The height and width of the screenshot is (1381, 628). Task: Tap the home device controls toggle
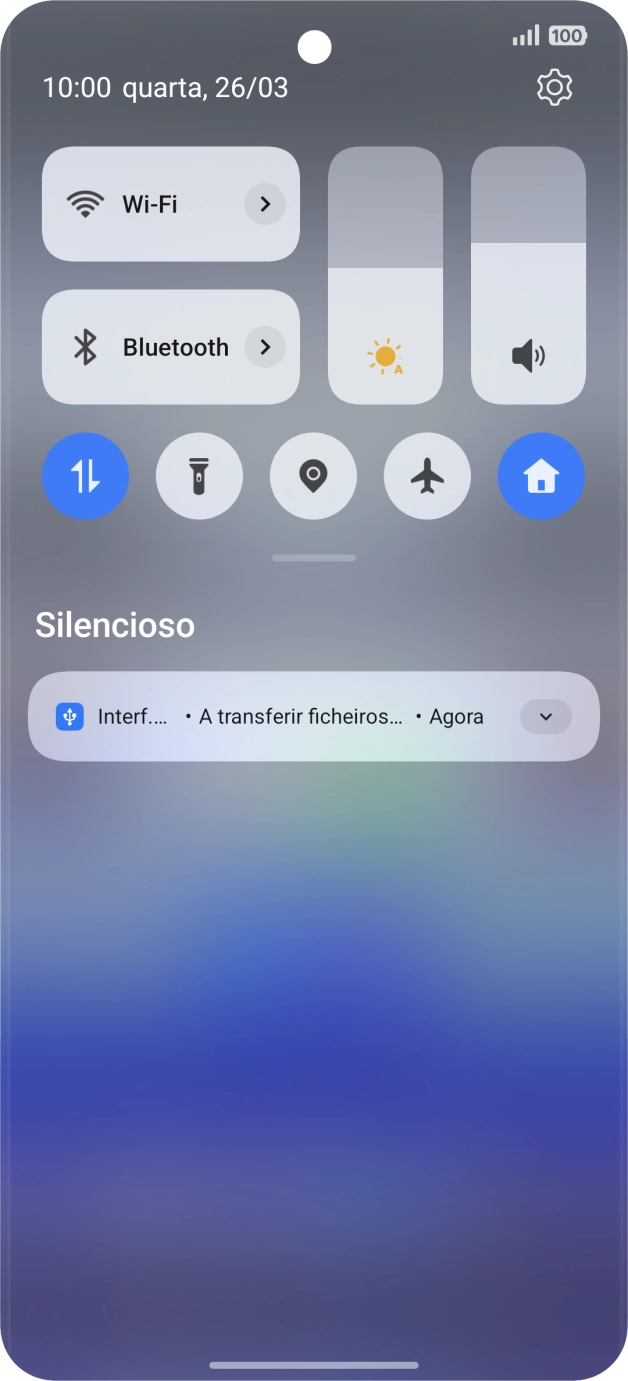click(x=541, y=476)
